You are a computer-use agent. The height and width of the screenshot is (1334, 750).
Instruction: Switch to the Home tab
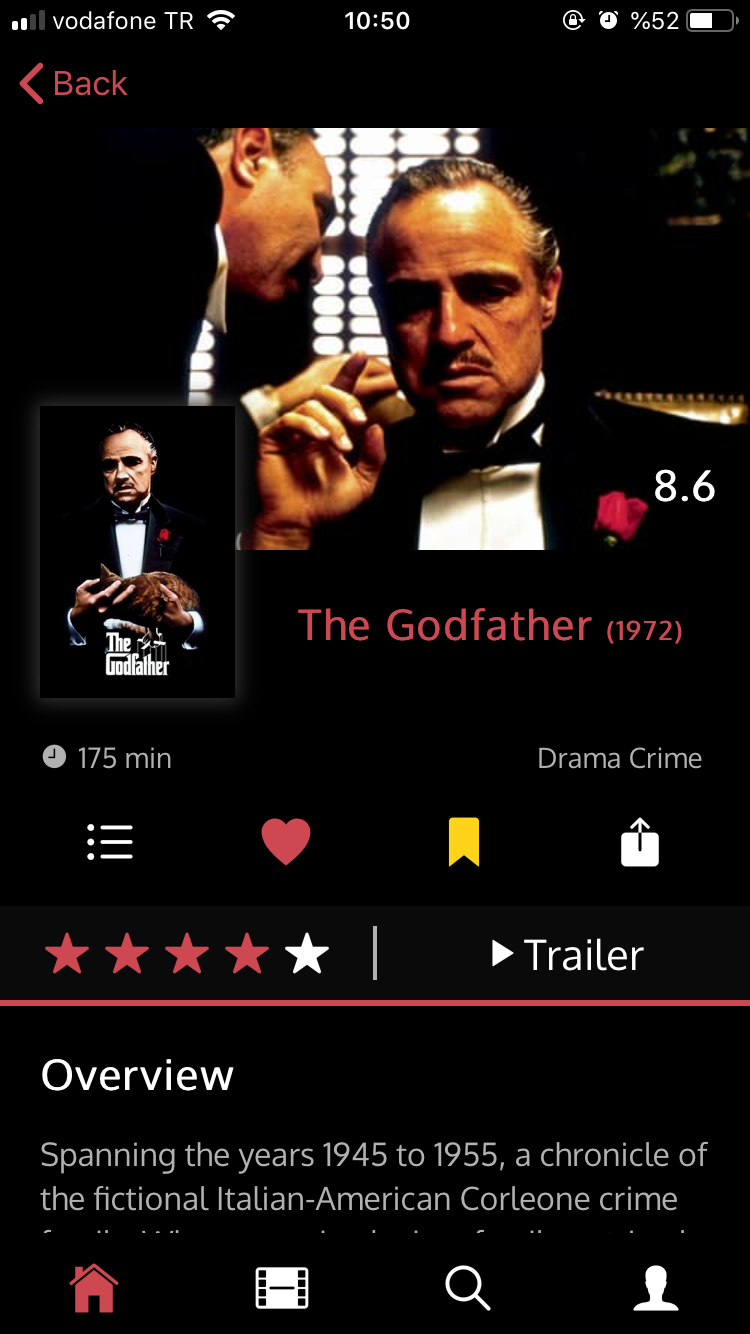tap(94, 1288)
